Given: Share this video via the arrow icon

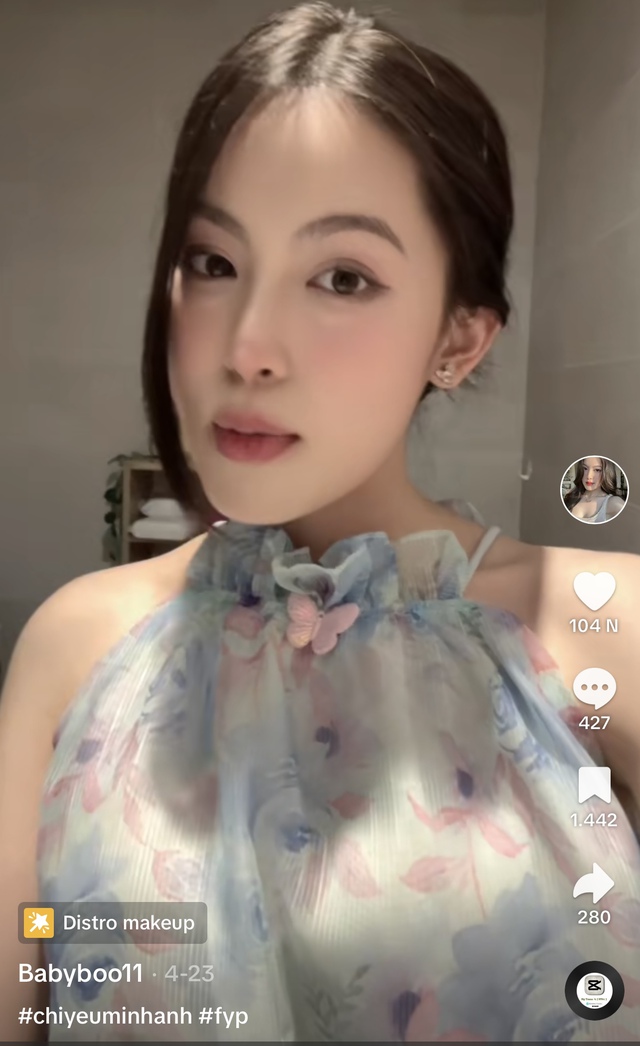Looking at the screenshot, I should 594,883.
